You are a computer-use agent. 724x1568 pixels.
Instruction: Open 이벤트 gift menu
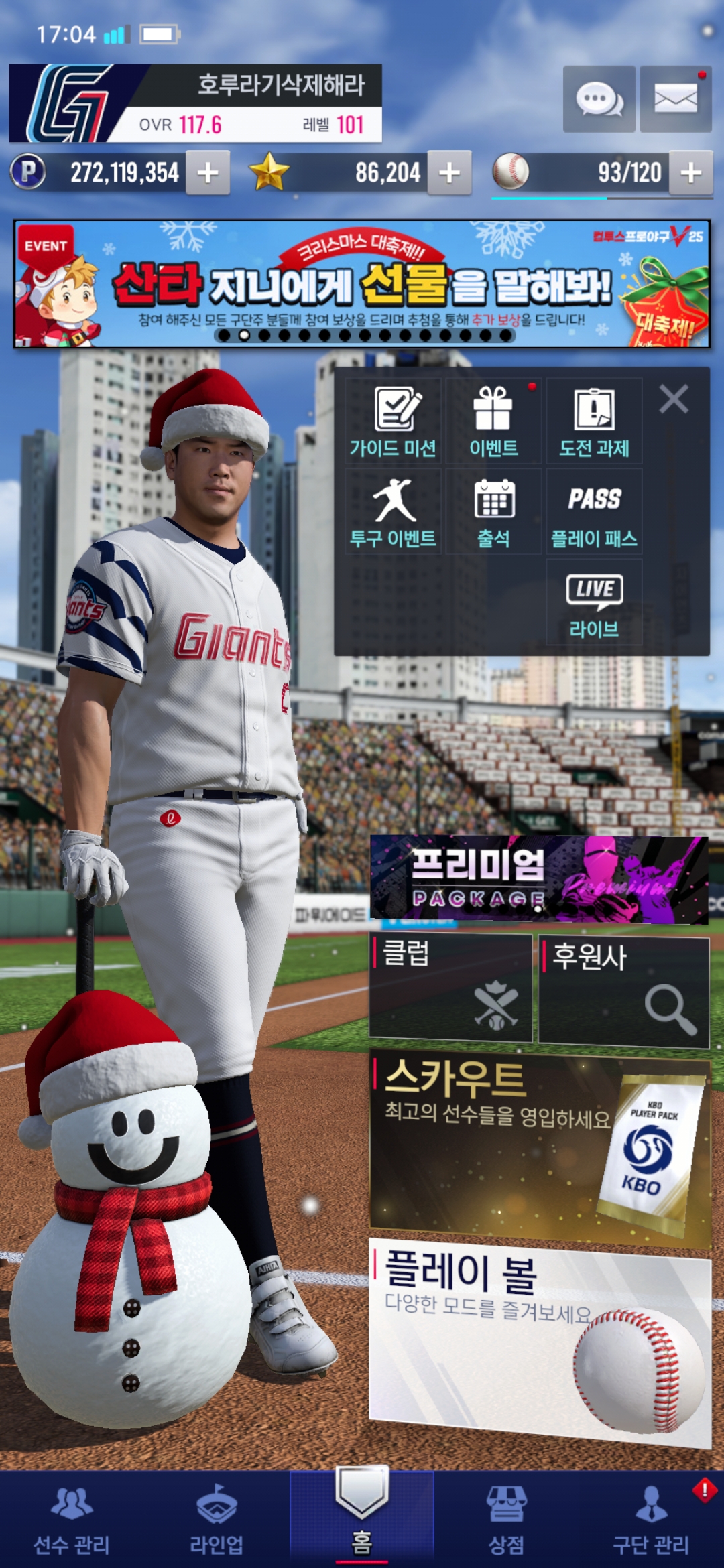click(493, 421)
